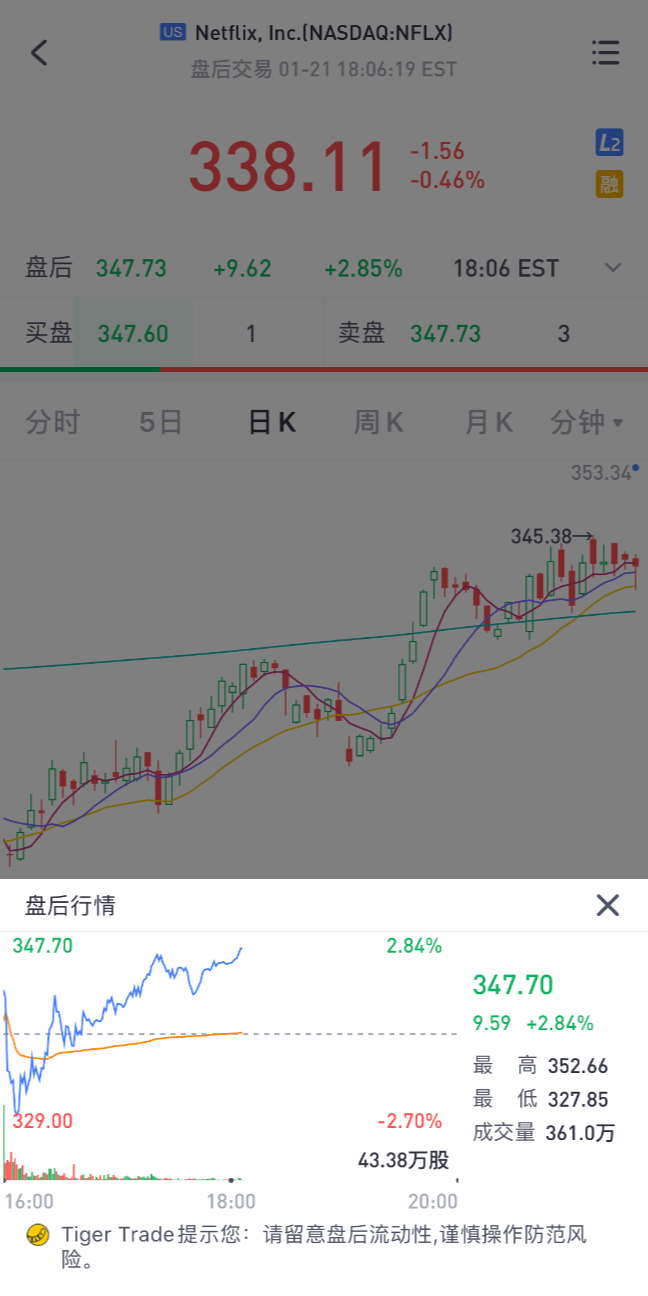Screen dimensions: 648x1296
Task: Close the 盘后行情 after-hours panel
Action: tap(608, 905)
